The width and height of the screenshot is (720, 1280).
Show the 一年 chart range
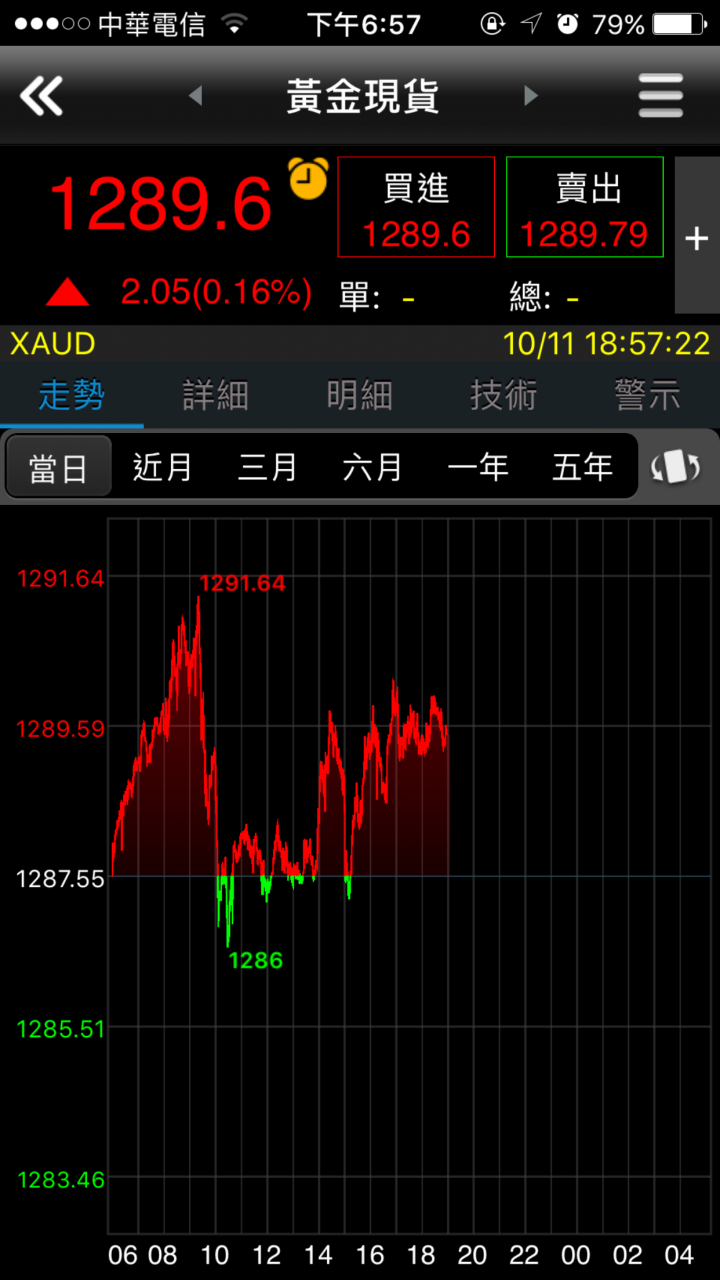477,467
